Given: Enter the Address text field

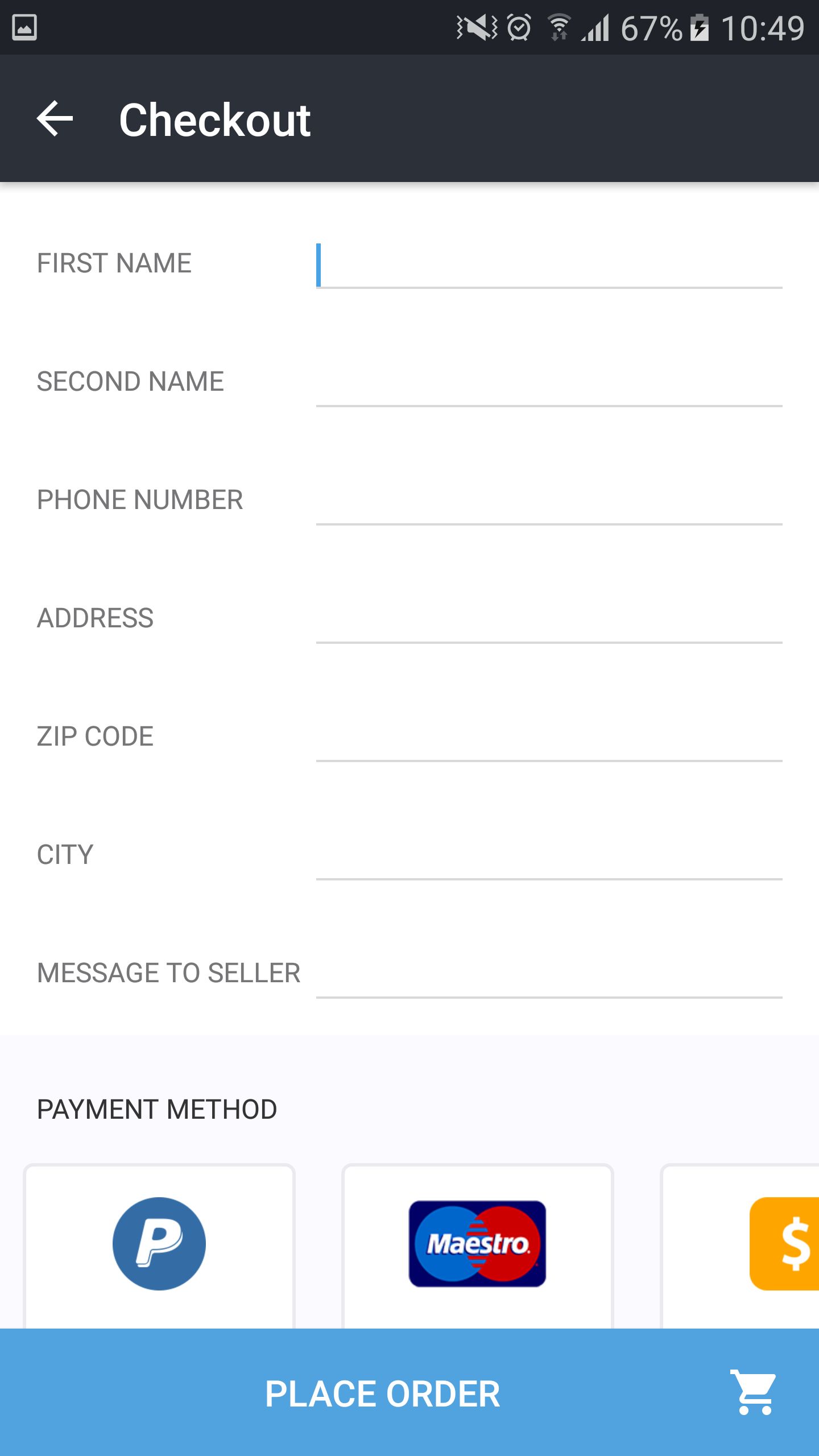Looking at the screenshot, I should (549, 620).
